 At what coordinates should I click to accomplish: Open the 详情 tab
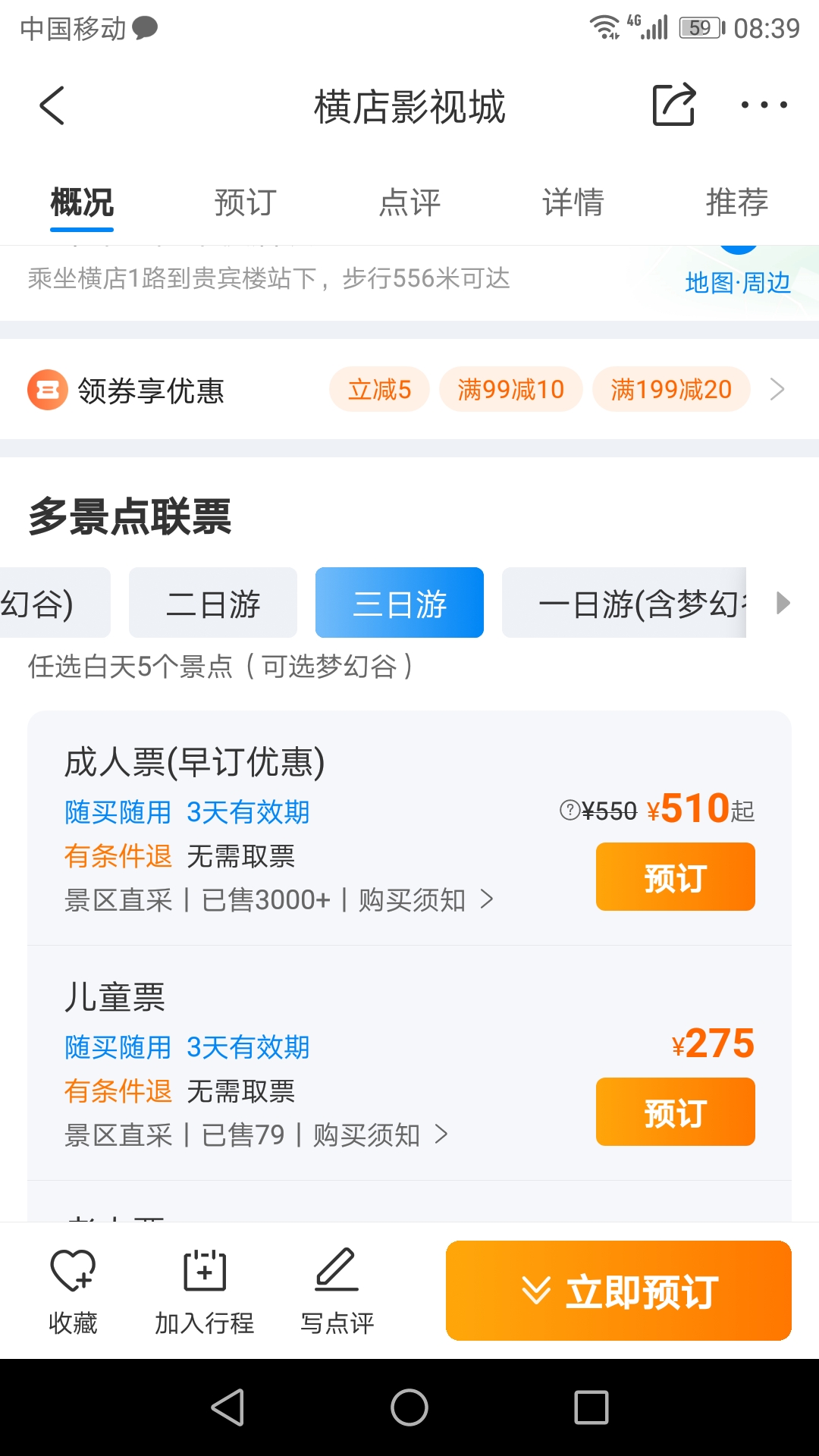point(573,202)
